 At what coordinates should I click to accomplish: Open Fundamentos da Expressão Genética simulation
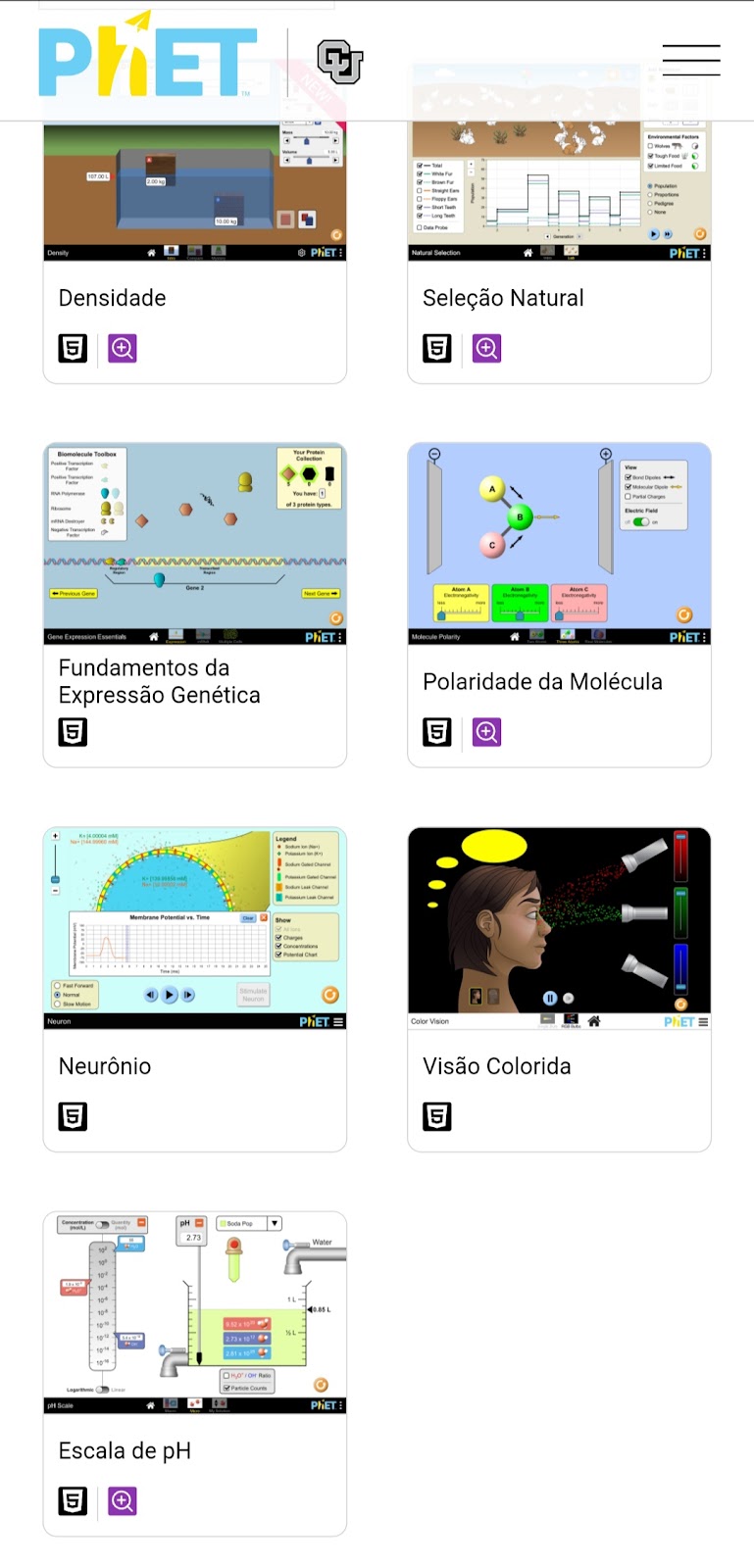(x=195, y=605)
